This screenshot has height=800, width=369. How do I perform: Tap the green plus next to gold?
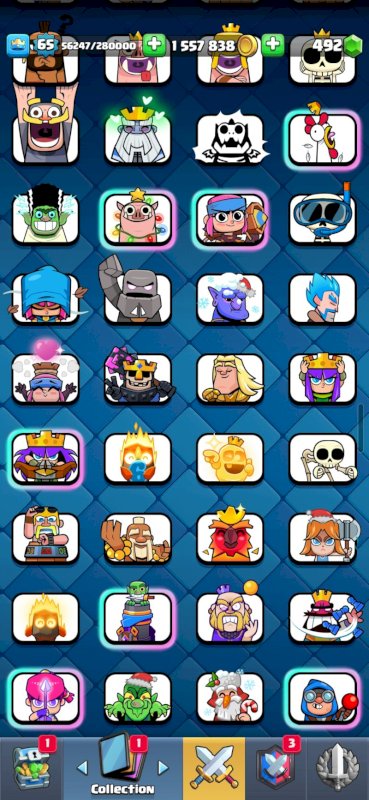point(154,45)
